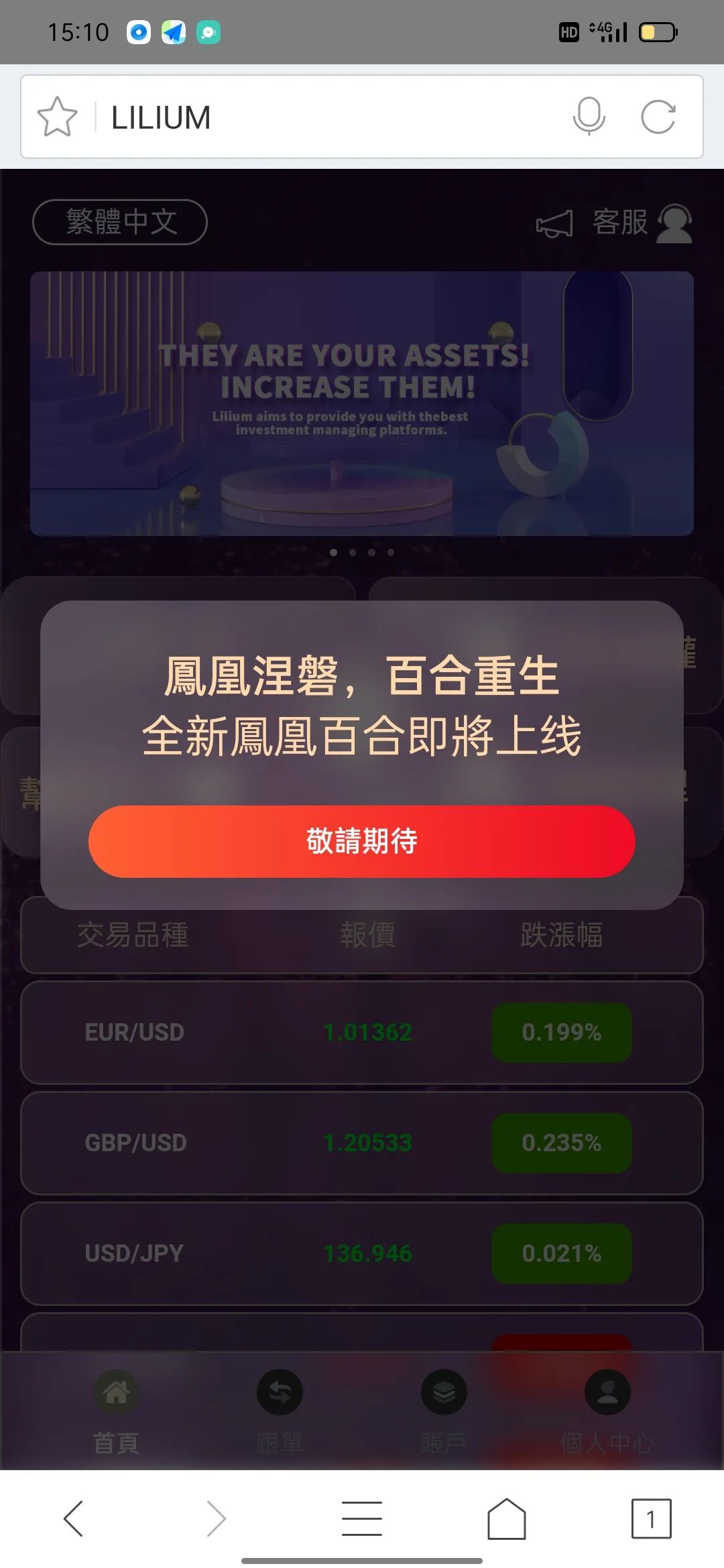Open the browser menu

pos(361,1518)
